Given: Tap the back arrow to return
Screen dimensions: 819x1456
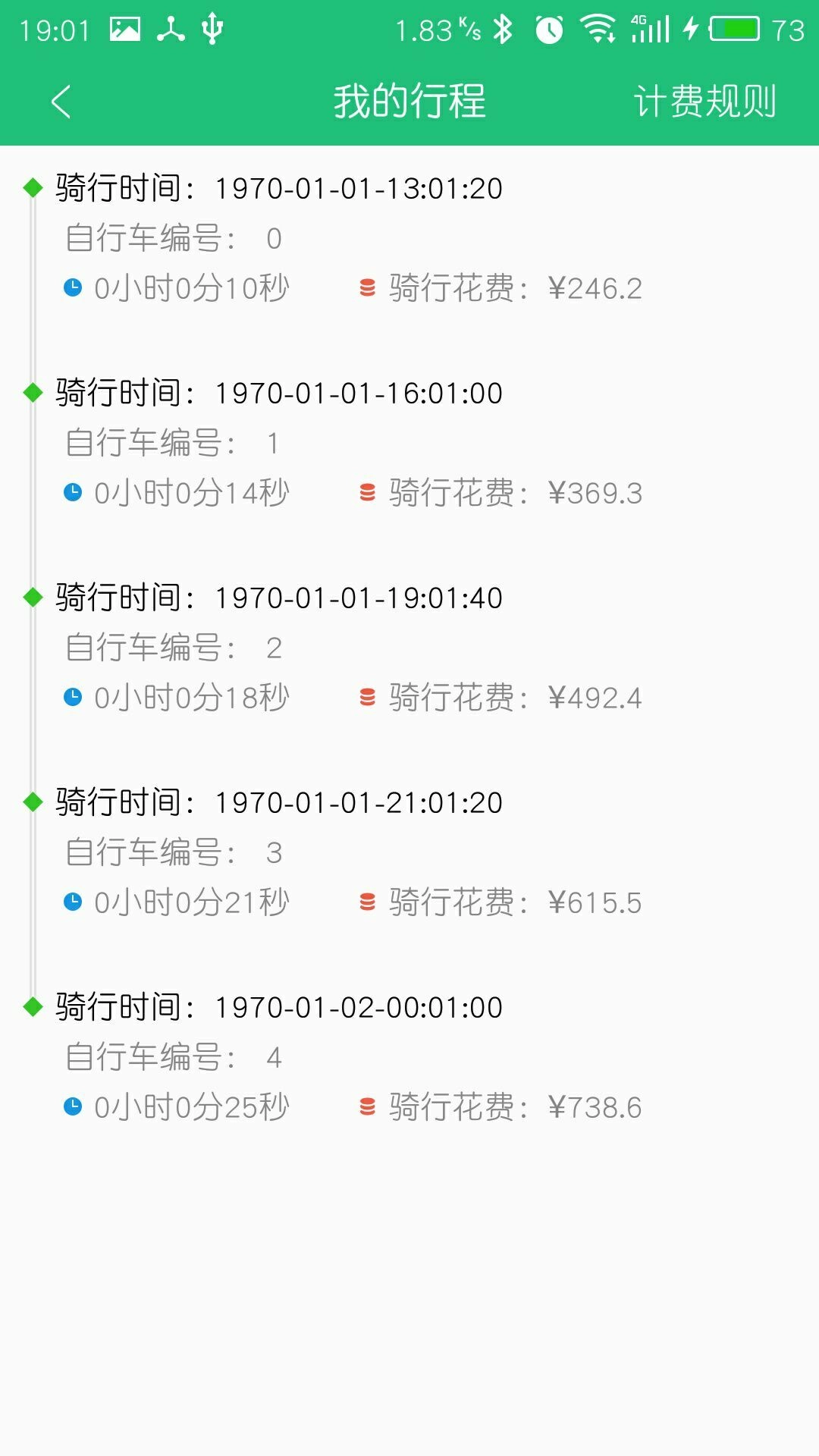Looking at the screenshot, I should coord(62,102).
